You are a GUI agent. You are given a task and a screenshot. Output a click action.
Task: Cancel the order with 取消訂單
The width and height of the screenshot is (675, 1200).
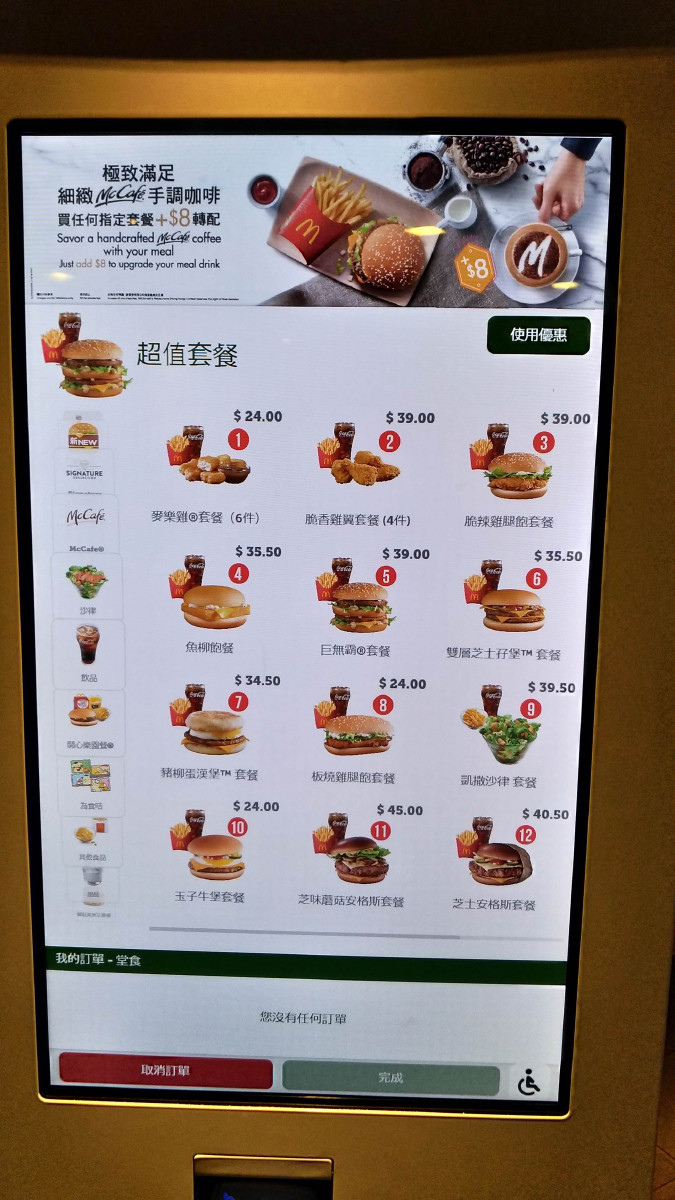(x=166, y=1071)
